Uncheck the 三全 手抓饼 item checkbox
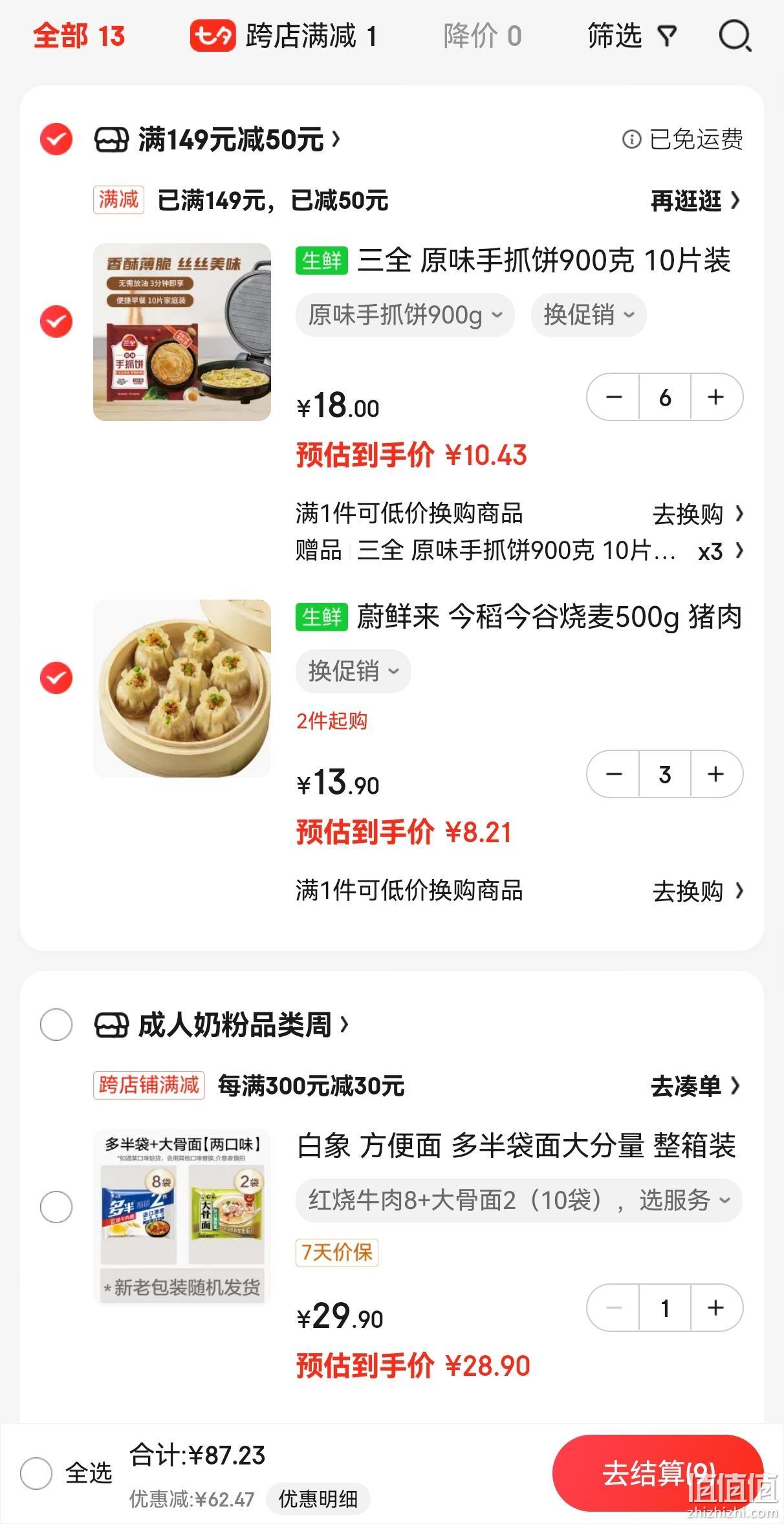This screenshot has height=1524, width=784. click(56, 321)
